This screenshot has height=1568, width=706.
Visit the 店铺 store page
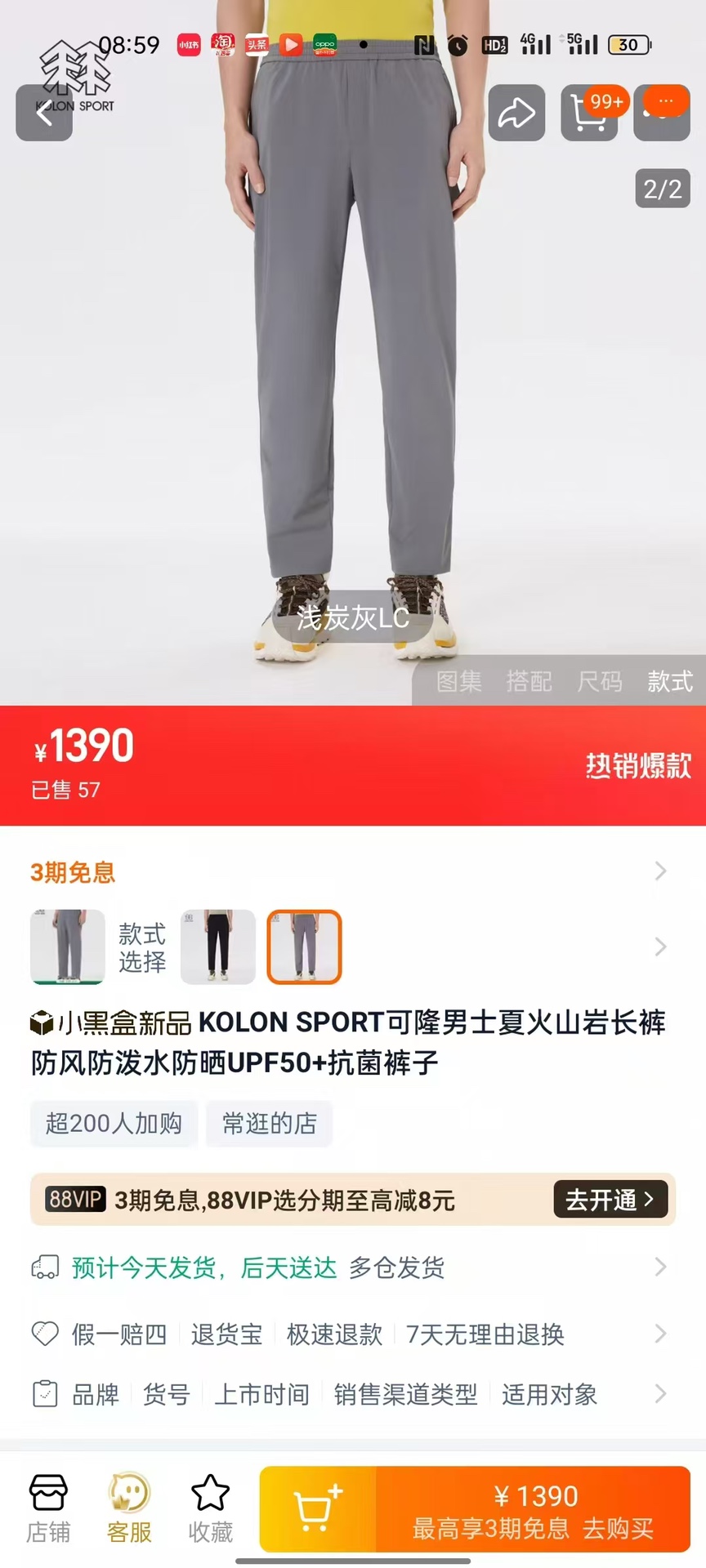click(x=48, y=1510)
